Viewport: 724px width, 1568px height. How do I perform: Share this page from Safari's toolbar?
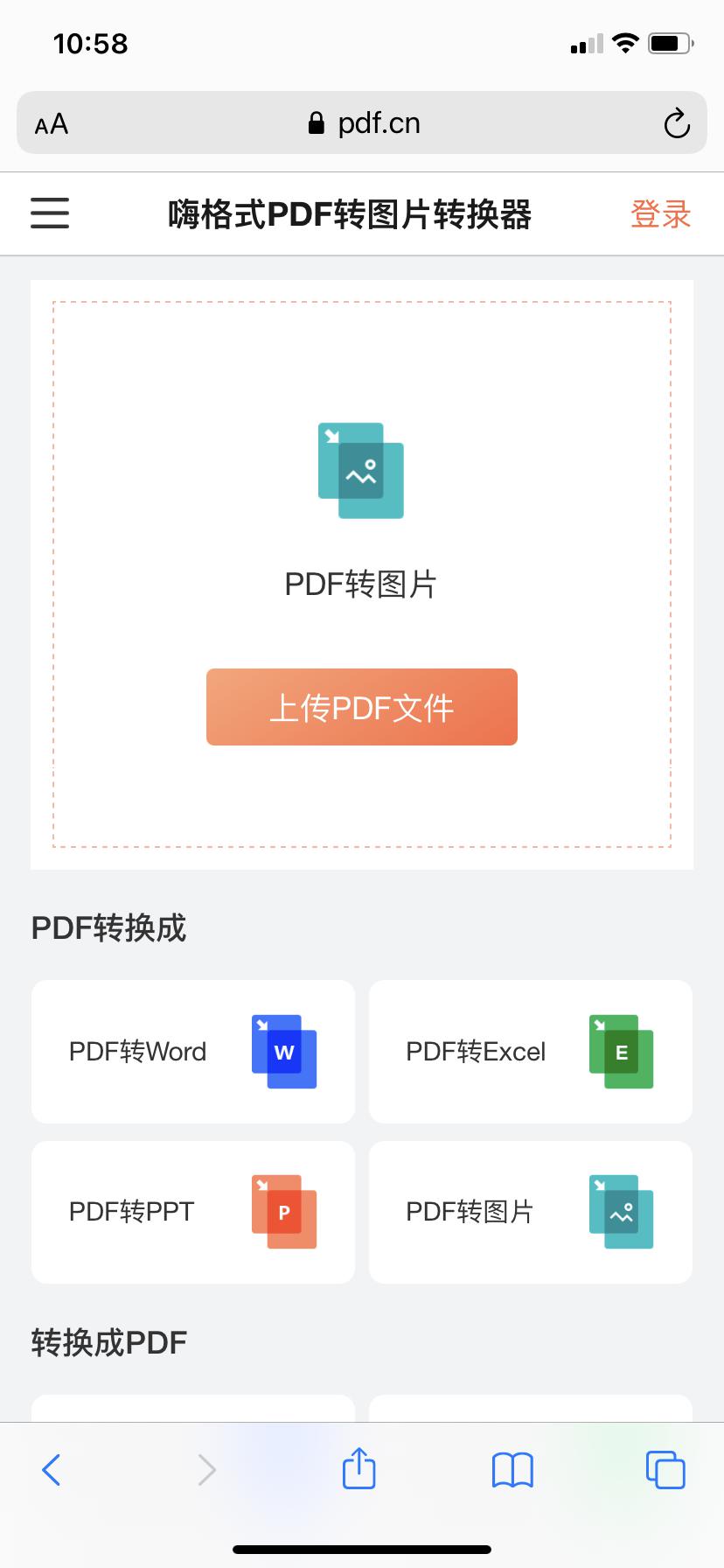tap(359, 1467)
